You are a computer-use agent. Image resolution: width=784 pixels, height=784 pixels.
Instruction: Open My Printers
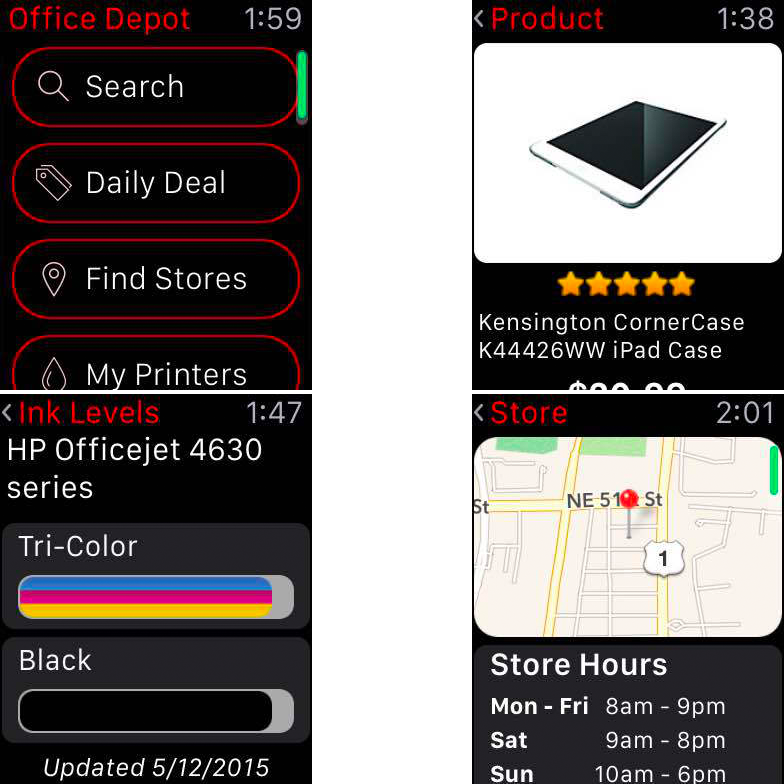pyautogui.click(x=155, y=368)
